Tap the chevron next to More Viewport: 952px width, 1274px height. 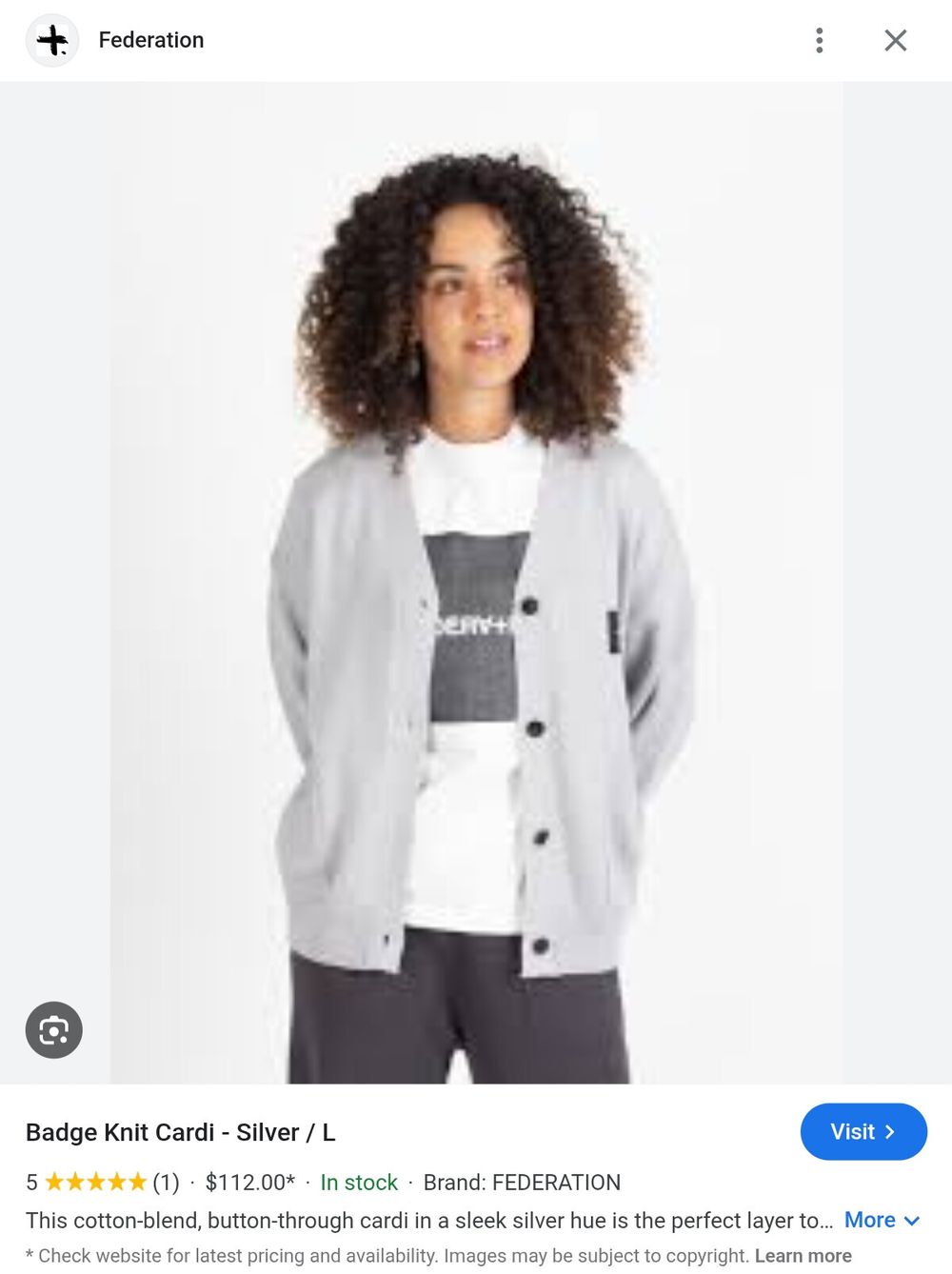910,1221
